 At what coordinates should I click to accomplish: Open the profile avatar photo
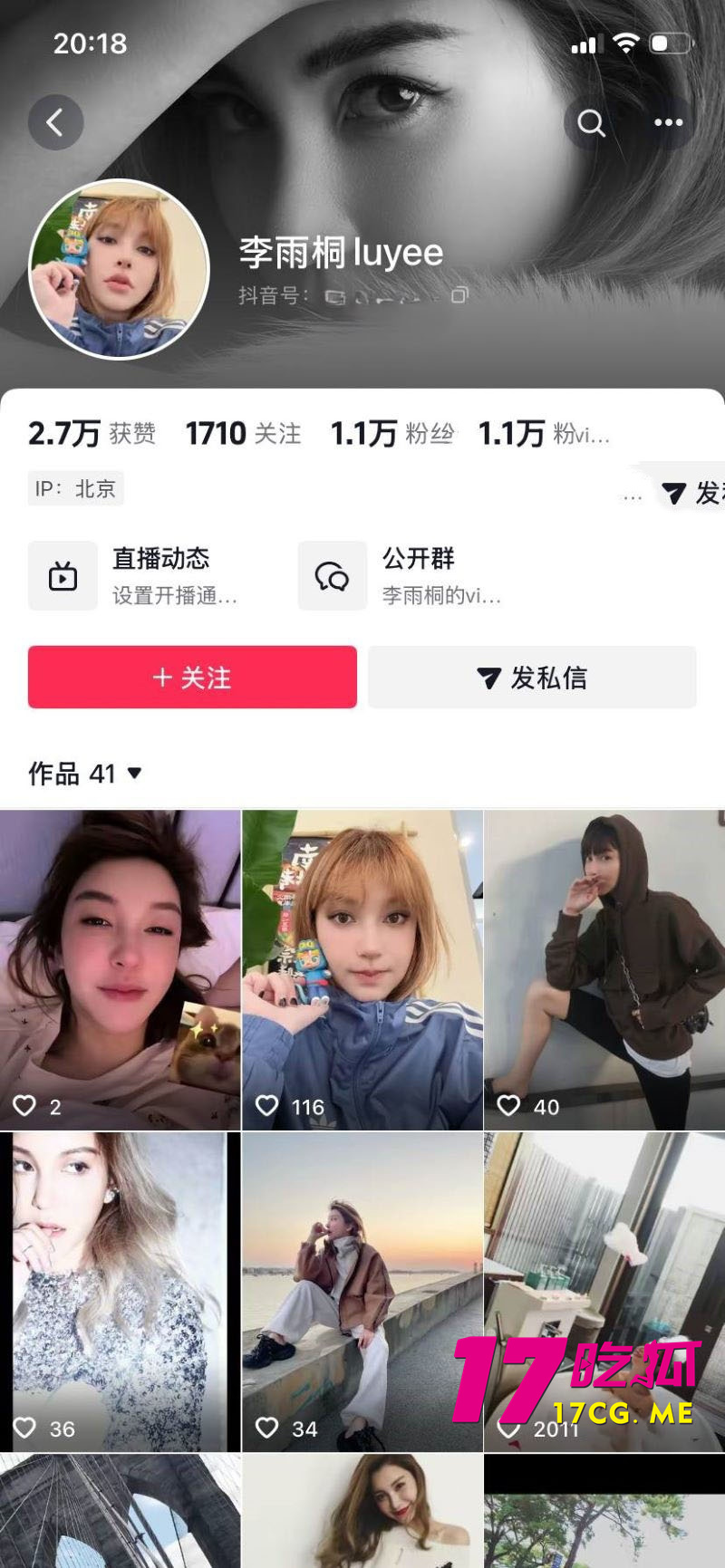coord(121,265)
